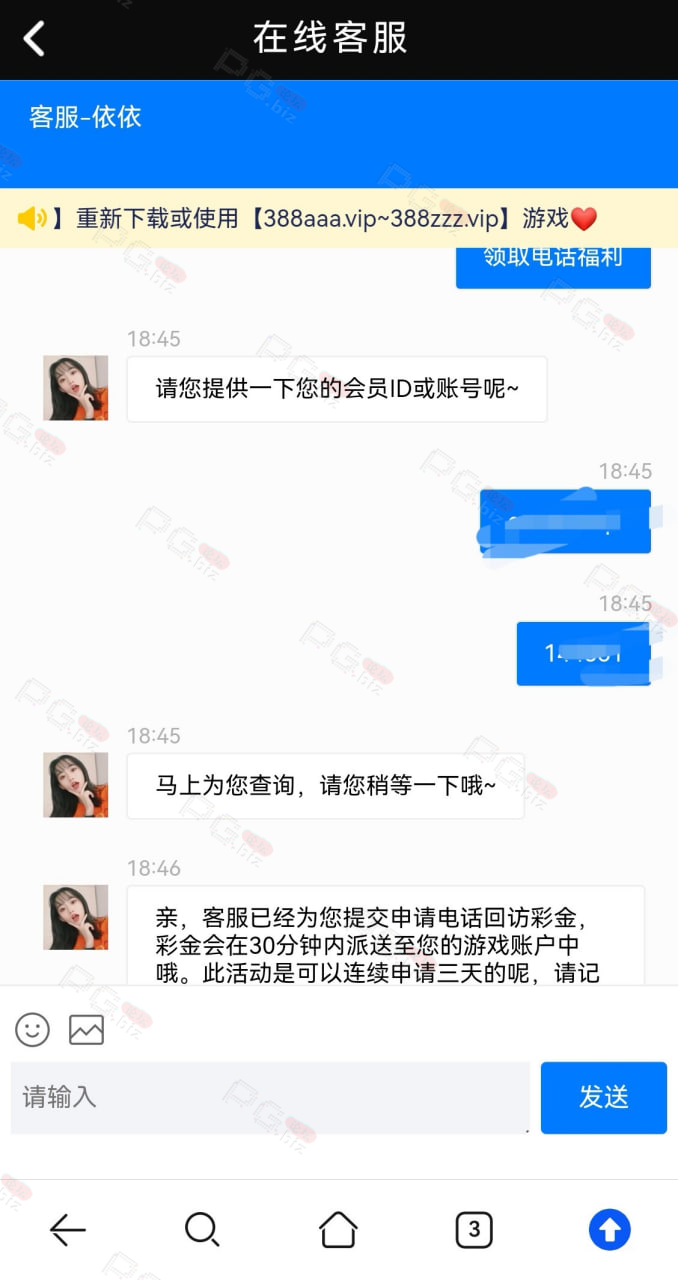Viewport: 678px width, 1280px height.
Task: Attach an image to the chat
Action: pyautogui.click(x=86, y=1029)
